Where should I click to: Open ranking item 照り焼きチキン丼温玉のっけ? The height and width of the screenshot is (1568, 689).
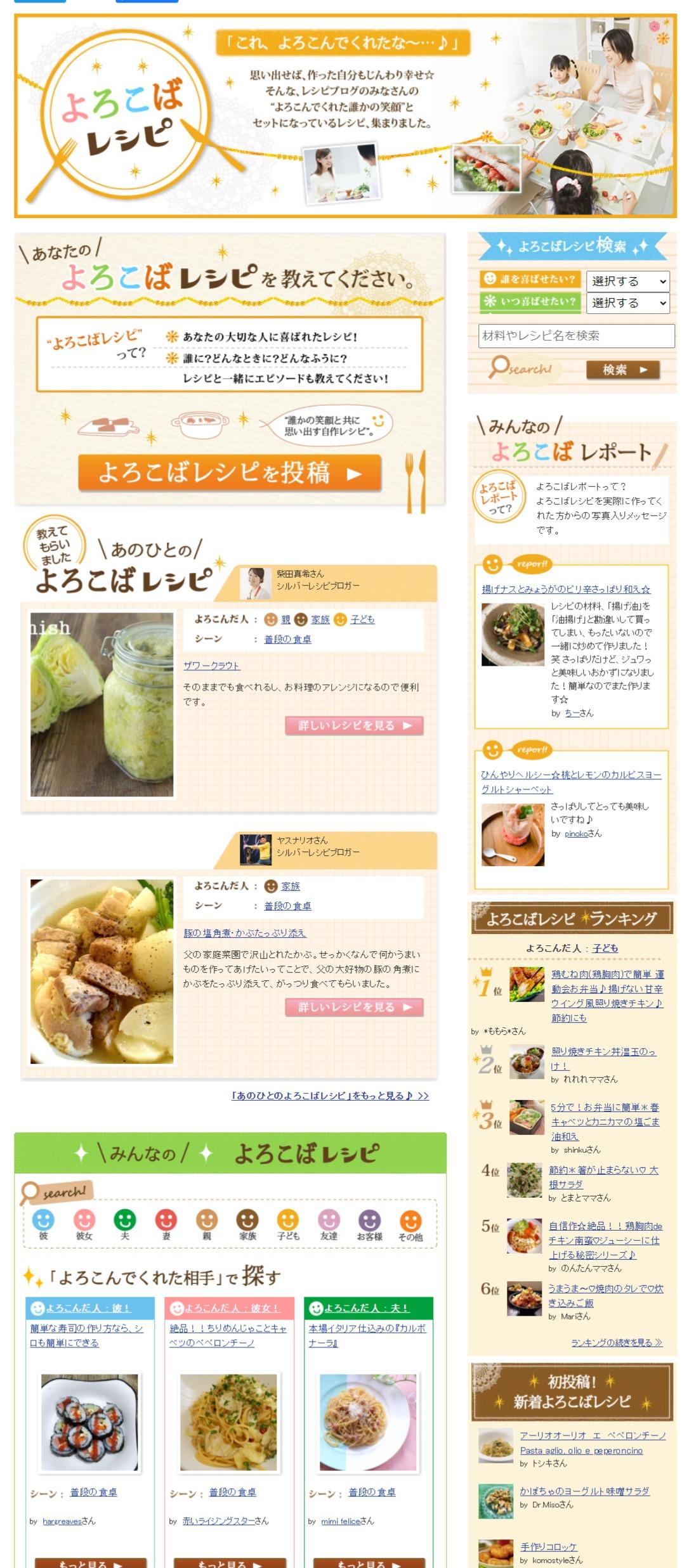click(603, 1059)
